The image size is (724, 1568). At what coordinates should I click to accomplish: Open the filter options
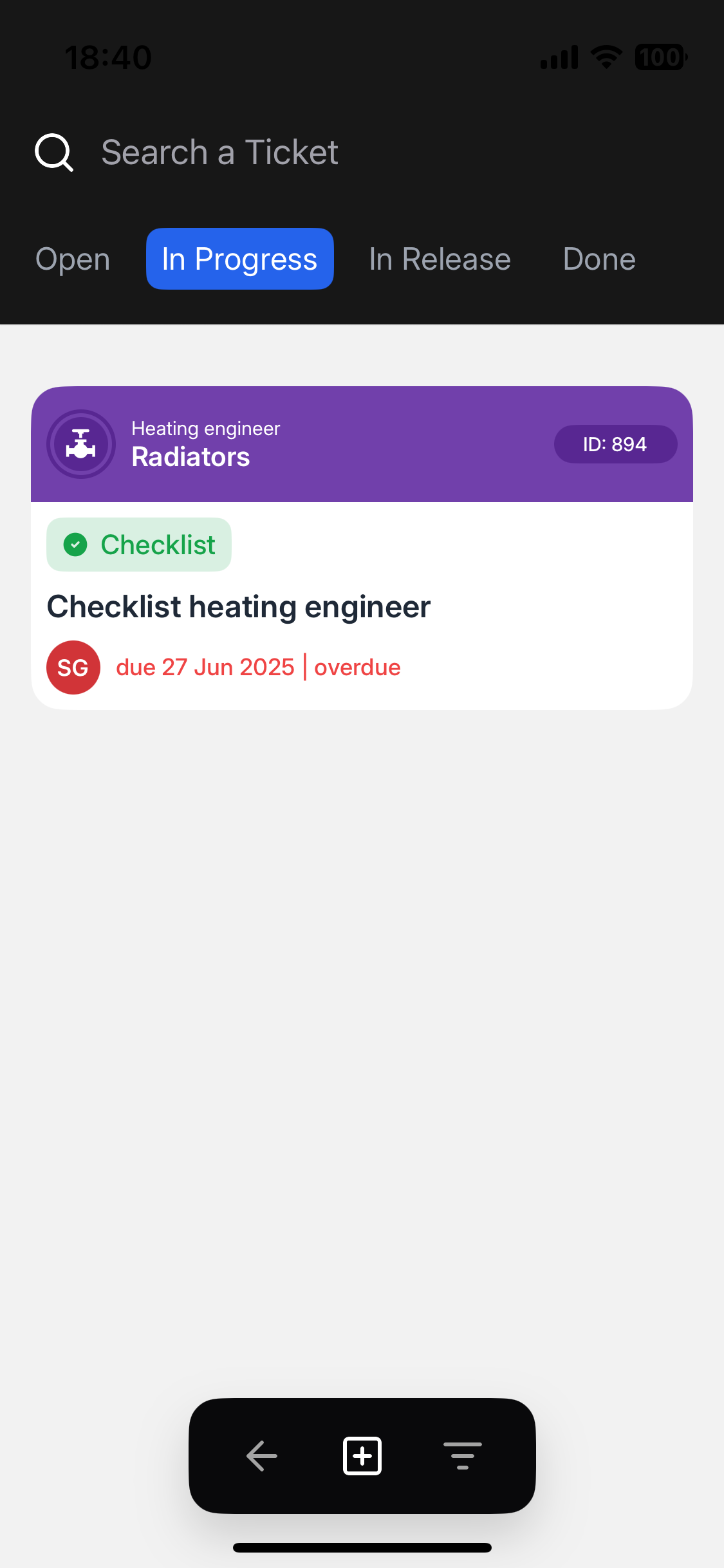click(462, 1456)
